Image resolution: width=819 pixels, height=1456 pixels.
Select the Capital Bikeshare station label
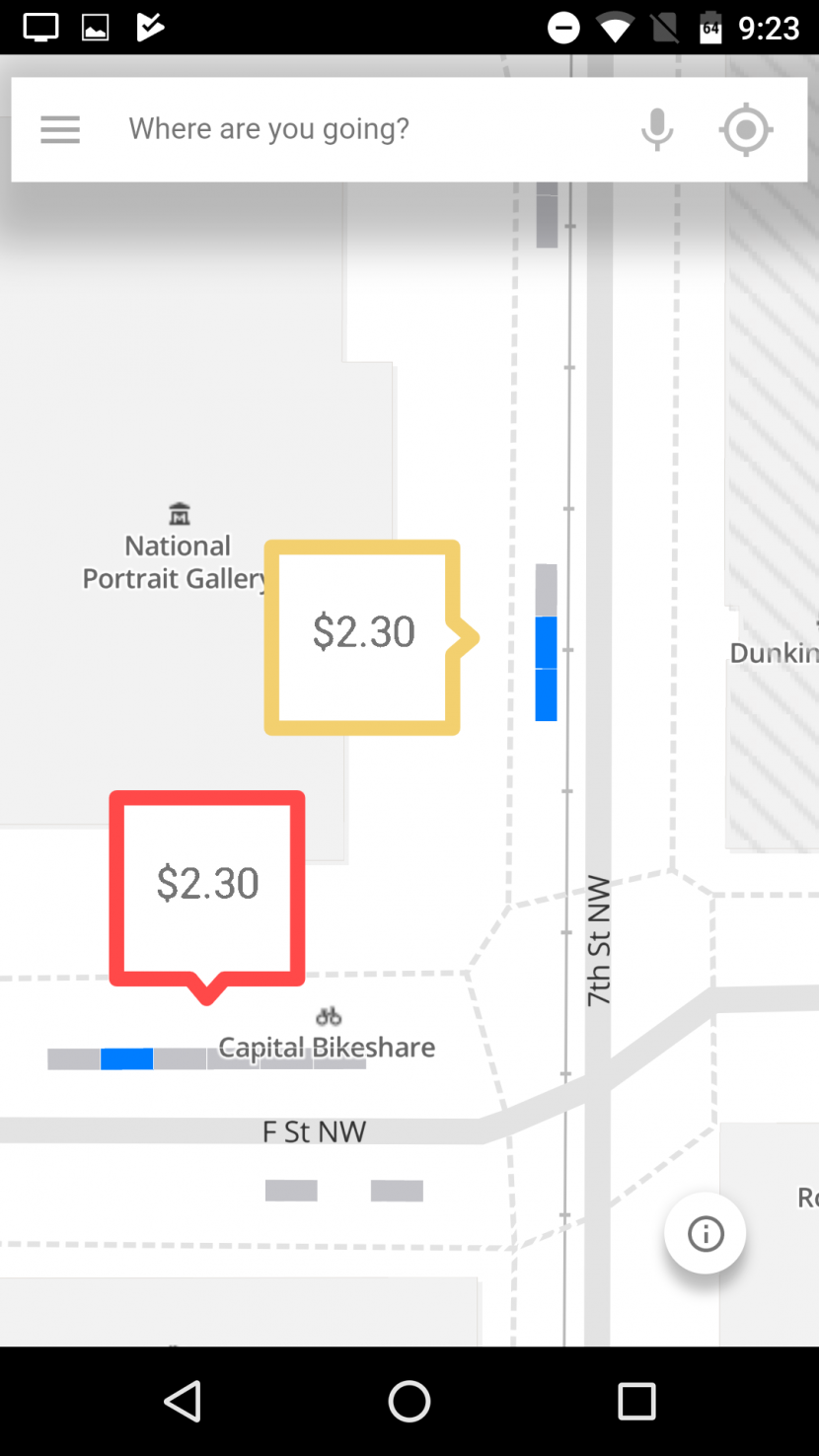coord(327,1047)
